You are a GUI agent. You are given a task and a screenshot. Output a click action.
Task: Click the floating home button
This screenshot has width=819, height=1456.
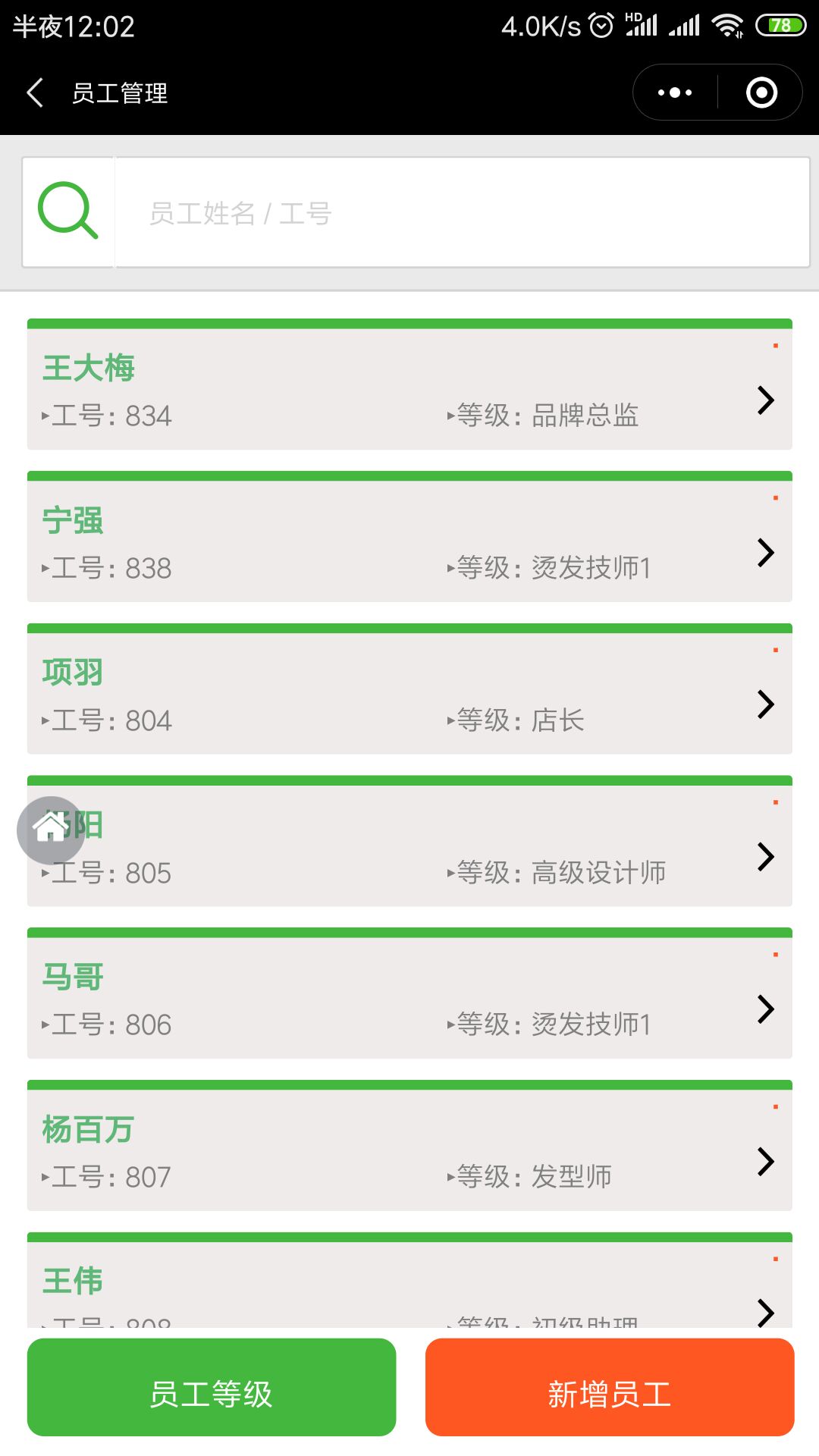[x=50, y=830]
